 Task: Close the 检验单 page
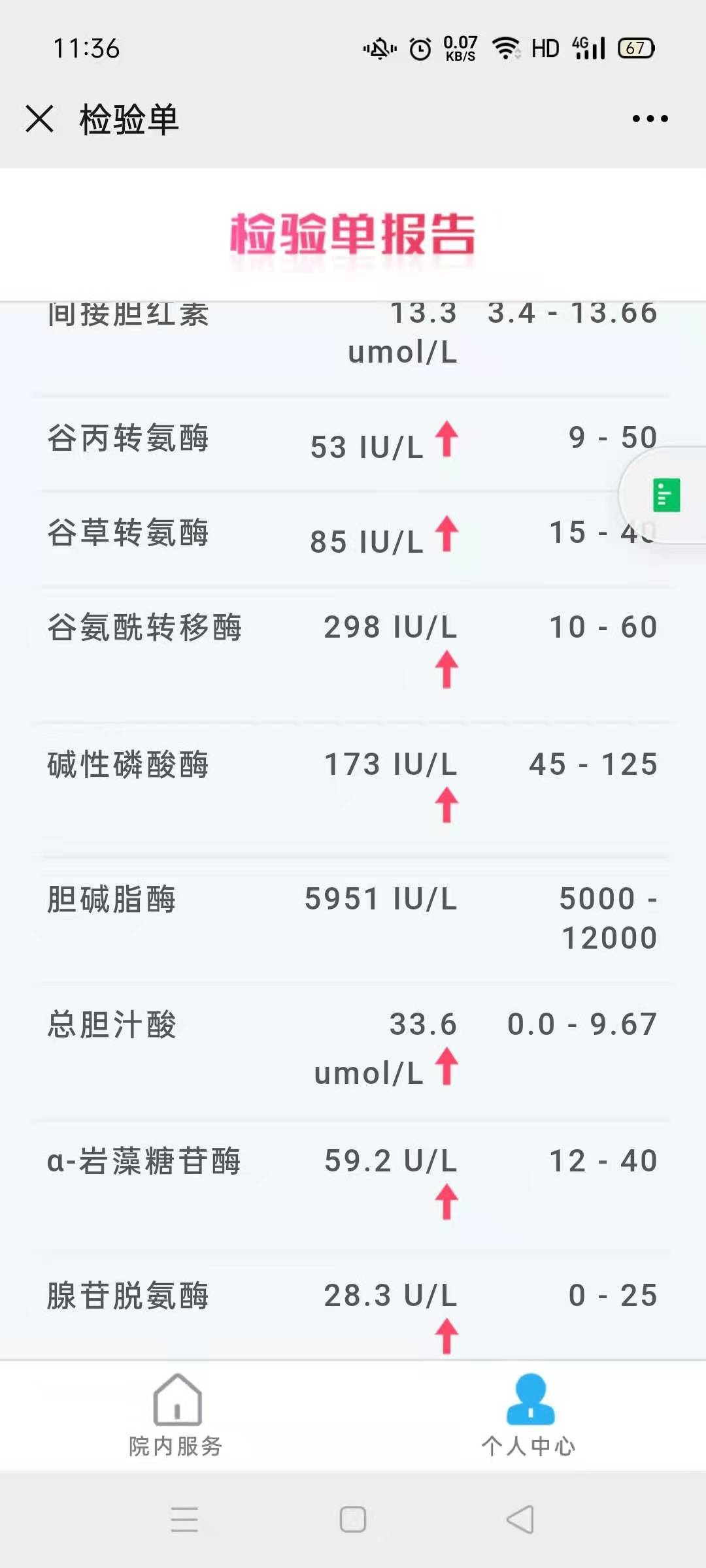[39, 119]
